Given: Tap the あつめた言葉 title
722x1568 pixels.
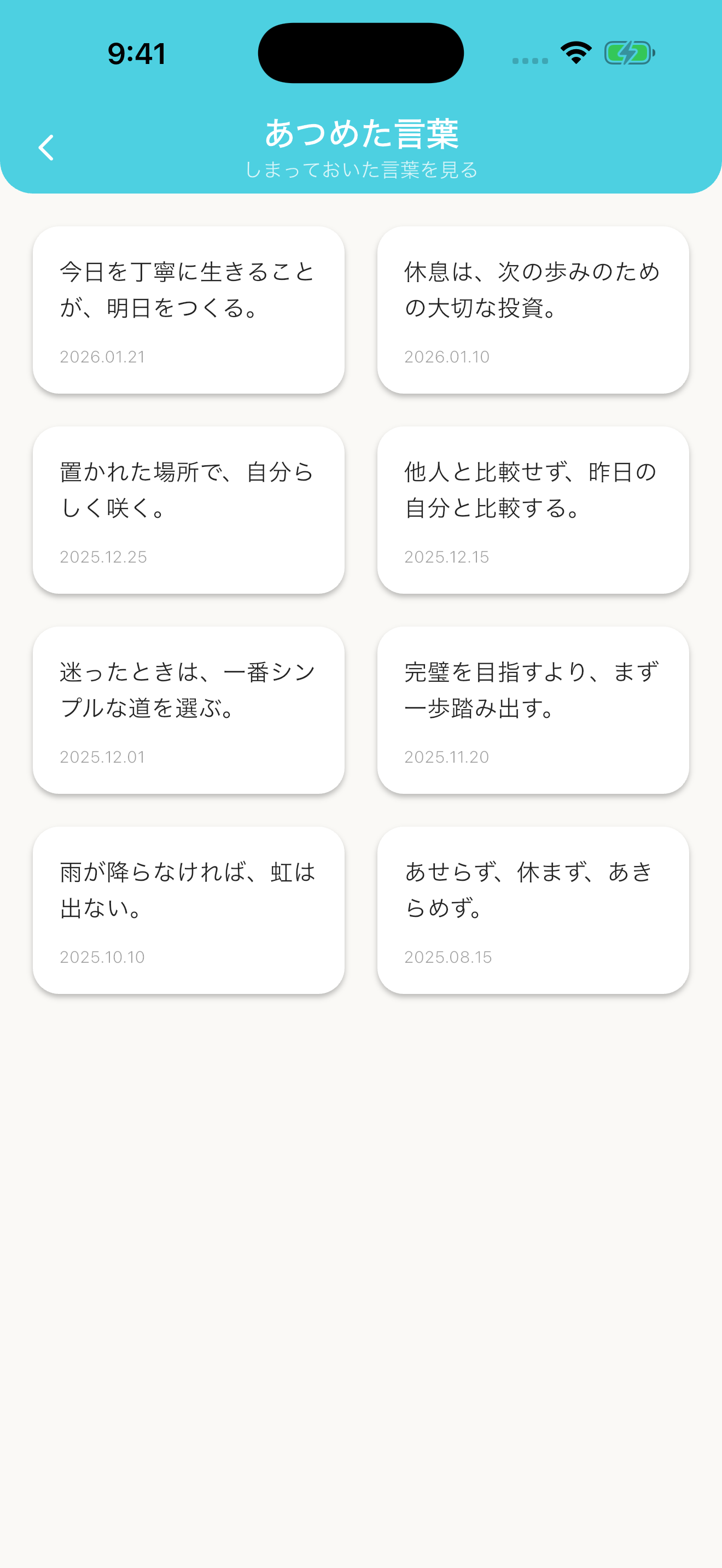Looking at the screenshot, I should (361, 133).
